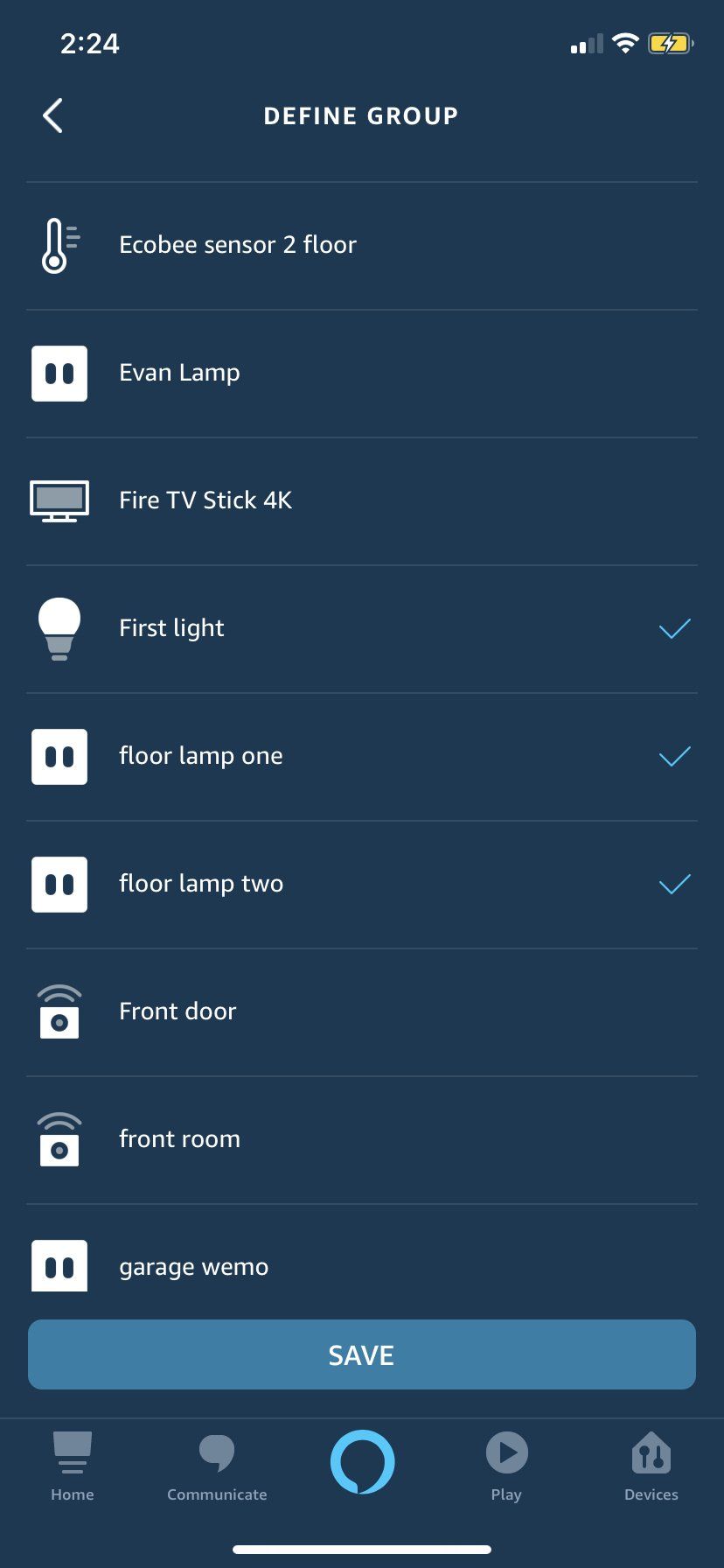Screen dimensions: 724x1568
Task: Remove floor lamp two from selection
Action: (672, 884)
